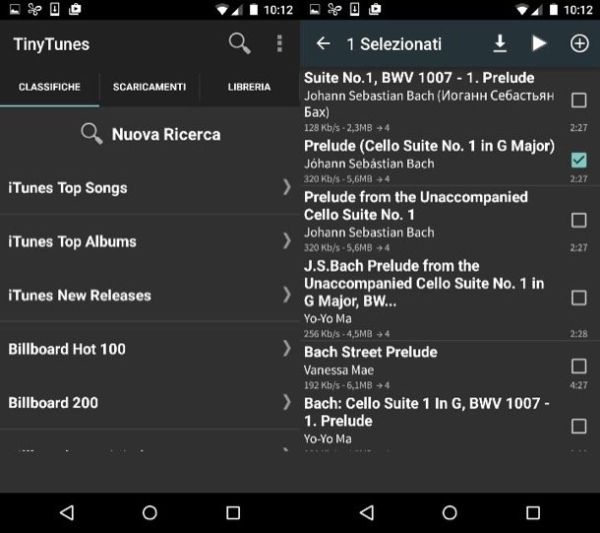Open the TinyTunes overflow menu
The width and height of the screenshot is (600, 533).
[279, 43]
